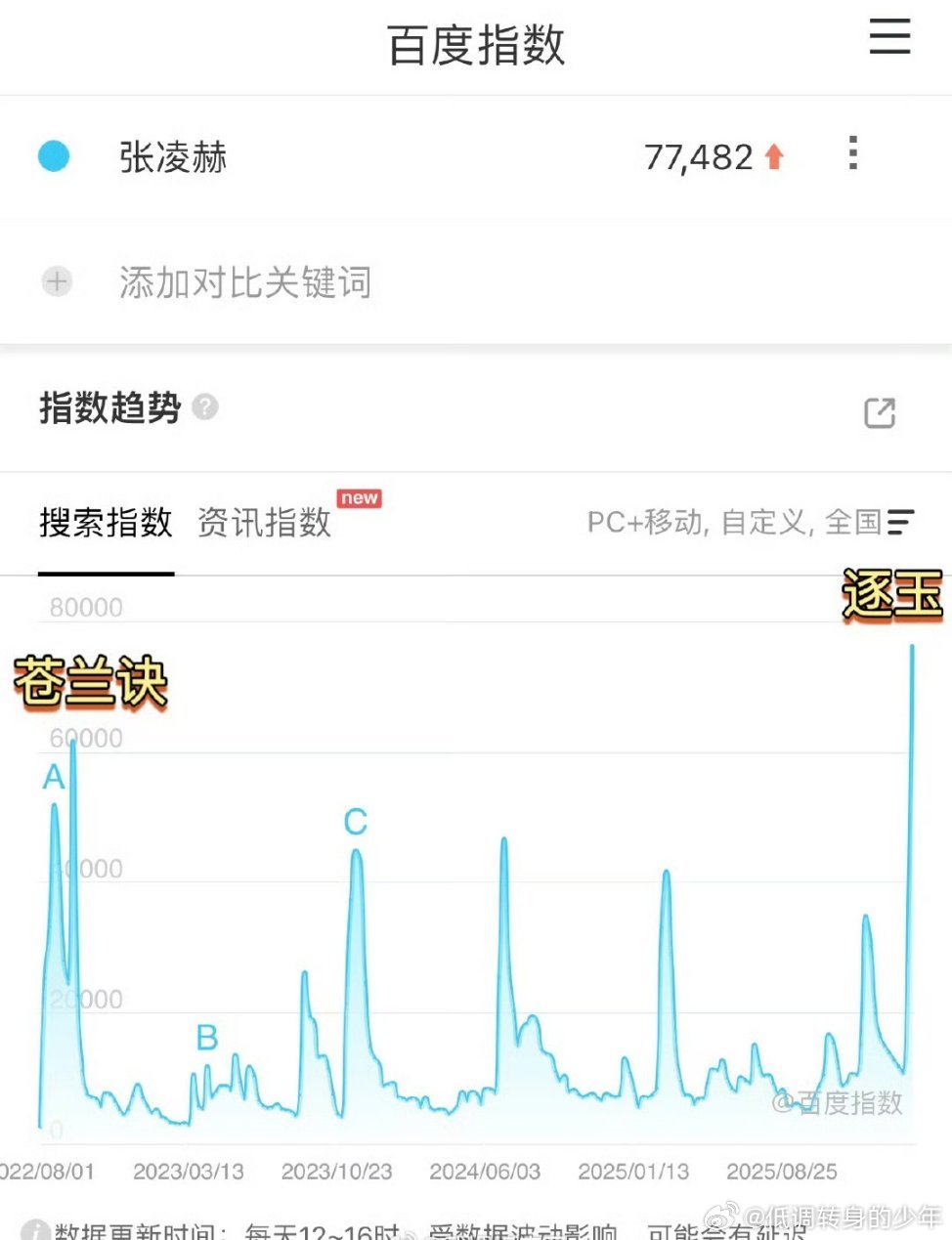This screenshot has height=1240, width=952.
Task: Click peak marker C on the chart
Action: [x=356, y=822]
